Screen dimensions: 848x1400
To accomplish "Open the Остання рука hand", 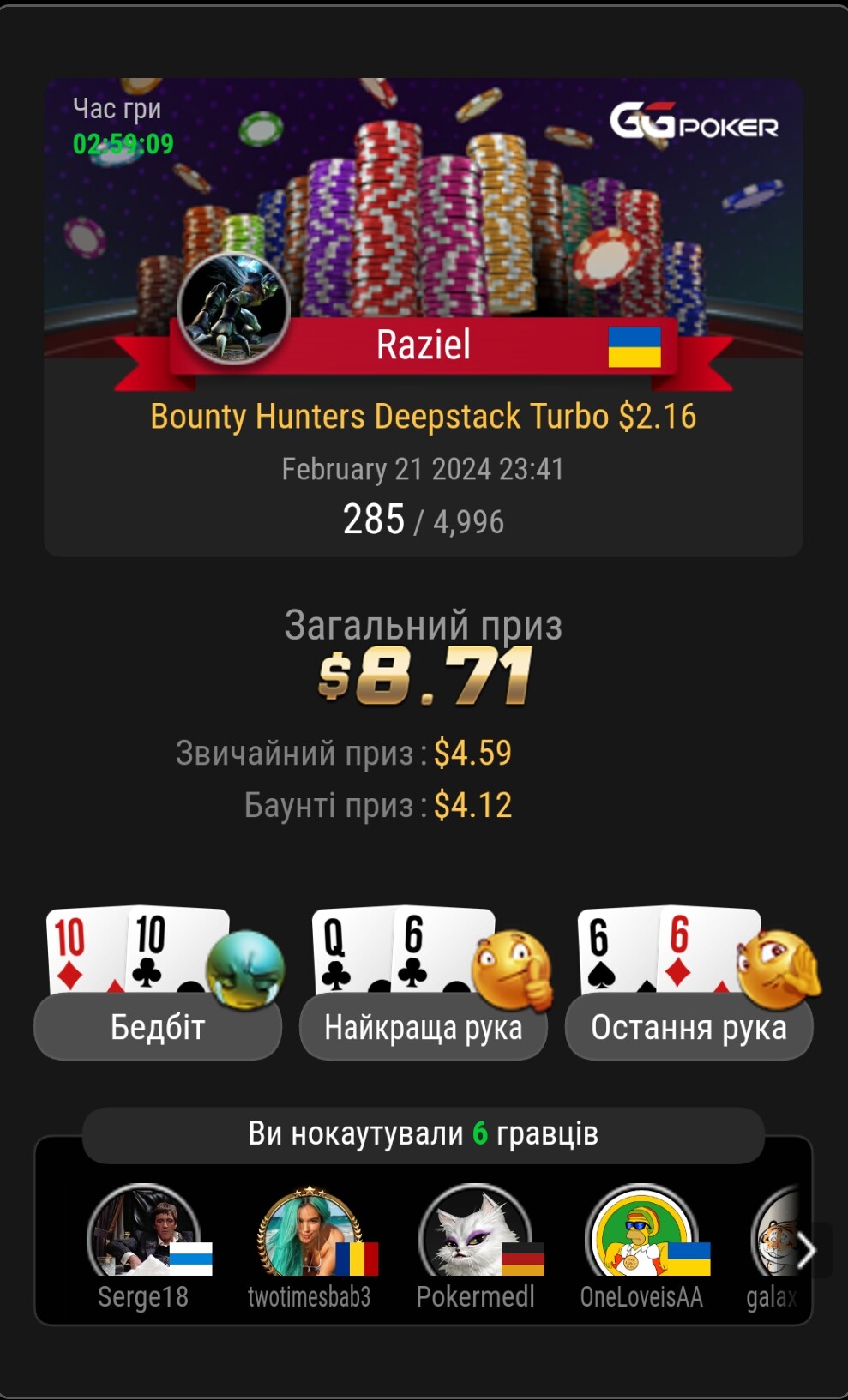I will coord(689,1026).
